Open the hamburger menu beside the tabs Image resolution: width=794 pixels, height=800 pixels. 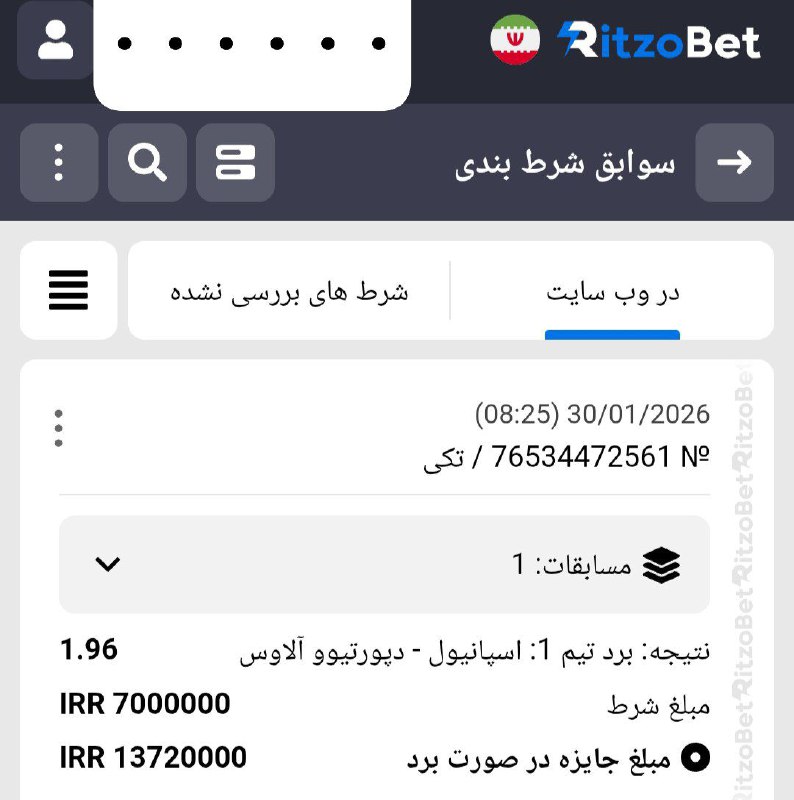click(x=68, y=291)
